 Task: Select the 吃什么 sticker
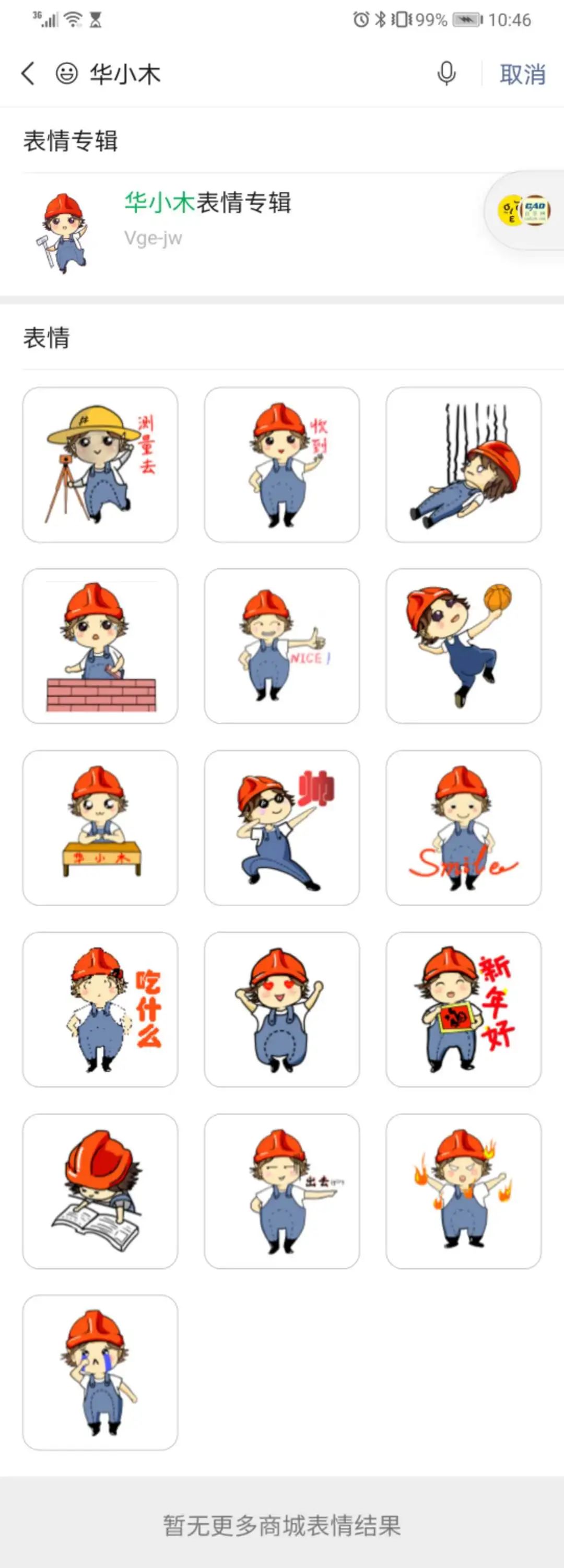point(100,1009)
